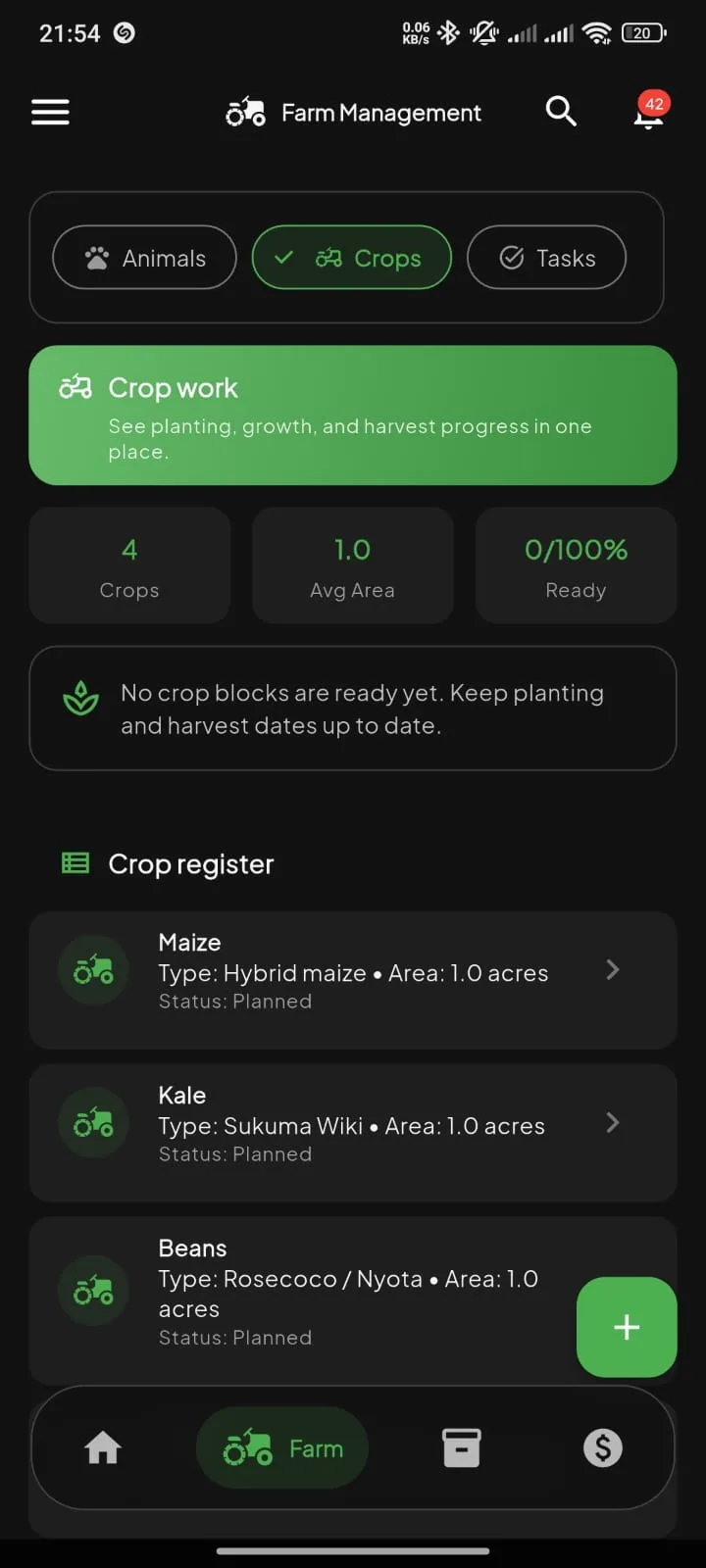Select the Home icon in bottom navigation
The width and height of the screenshot is (706, 1568).
coord(103,1447)
